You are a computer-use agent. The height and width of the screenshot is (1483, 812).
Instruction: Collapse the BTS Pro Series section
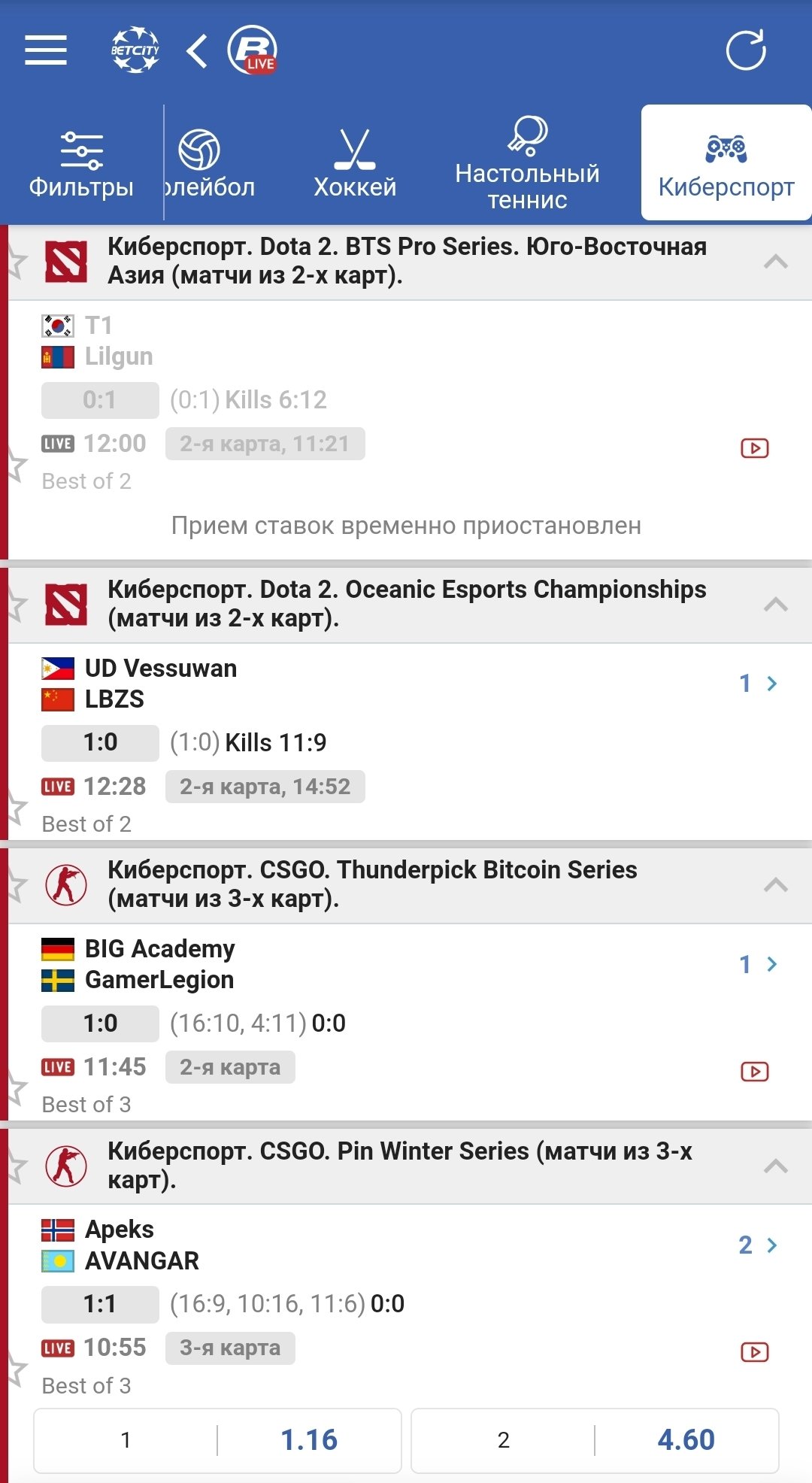[x=775, y=262]
